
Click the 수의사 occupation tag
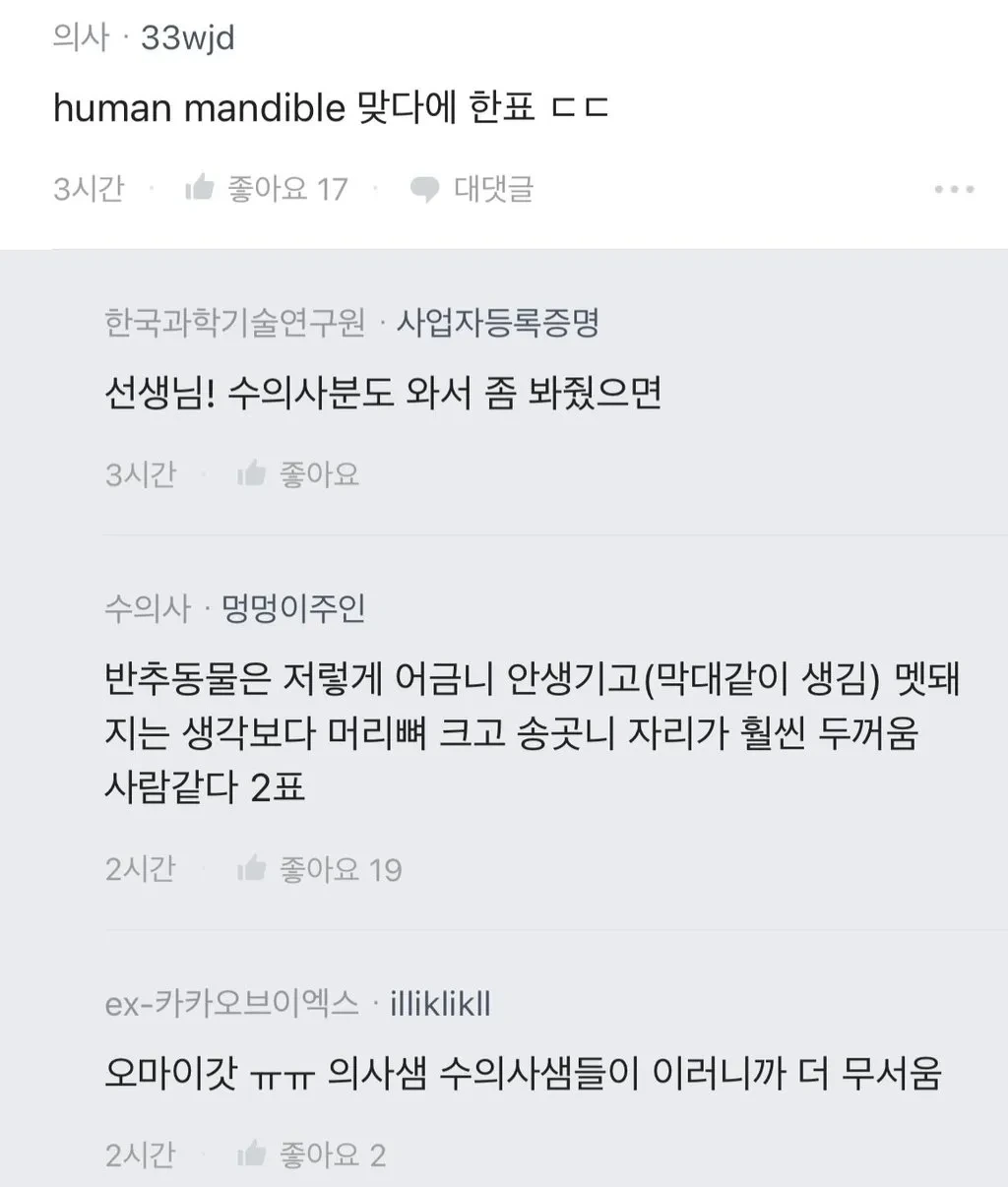pyautogui.click(x=147, y=608)
